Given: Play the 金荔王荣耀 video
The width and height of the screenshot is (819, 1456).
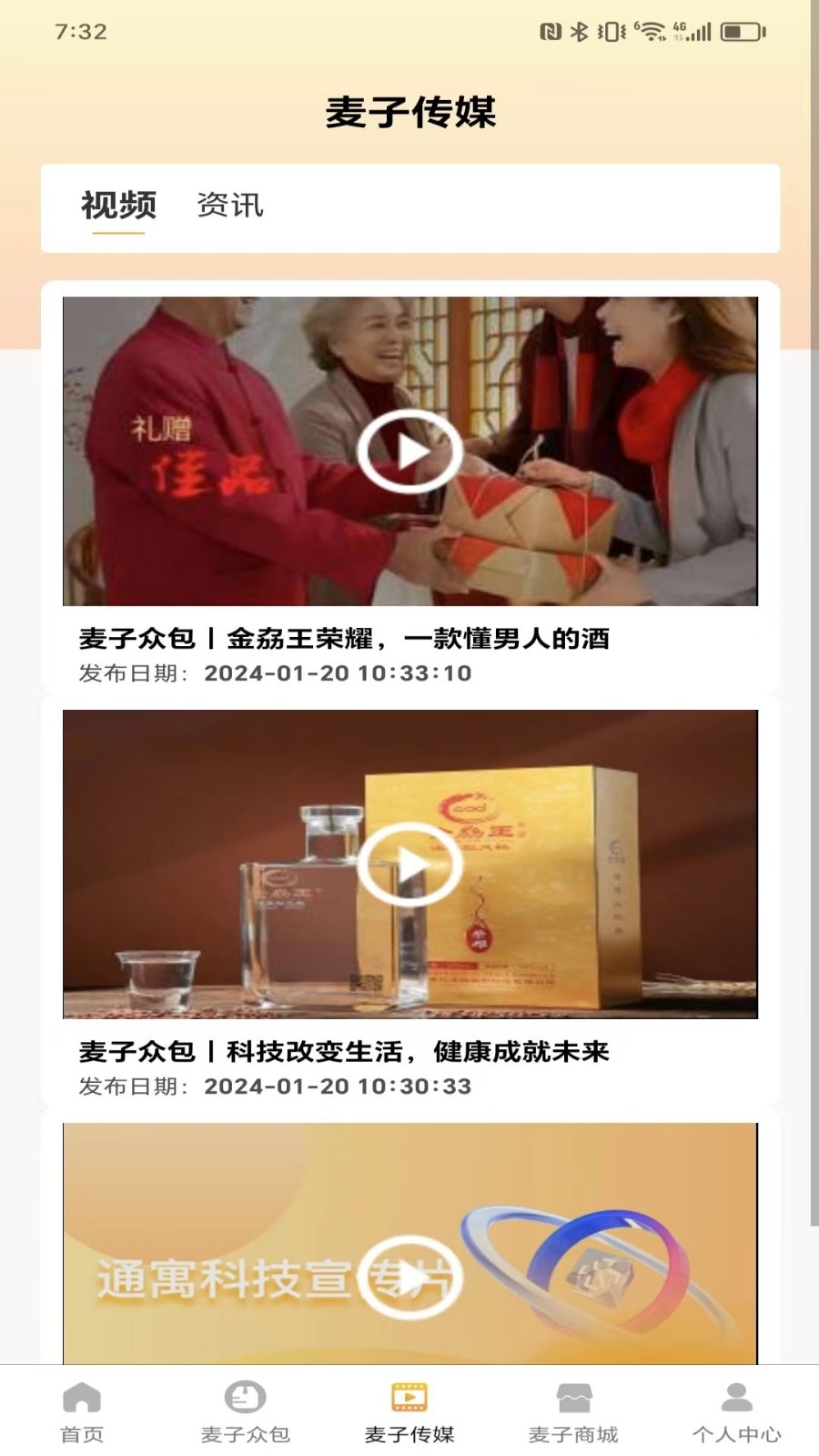Looking at the screenshot, I should click(x=409, y=451).
